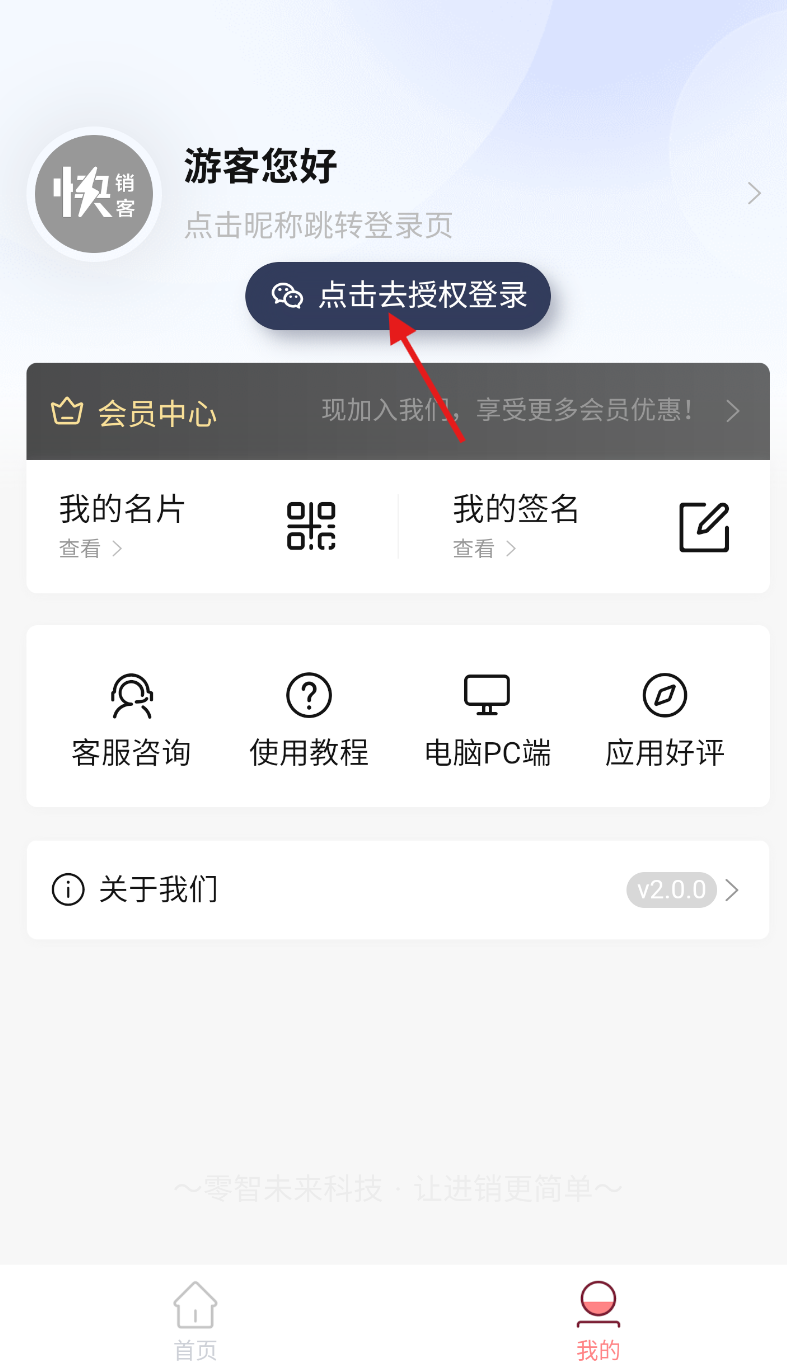This screenshot has height=1366, width=787.
Task: Tap the 快销客 profile avatar
Action: point(94,194)
